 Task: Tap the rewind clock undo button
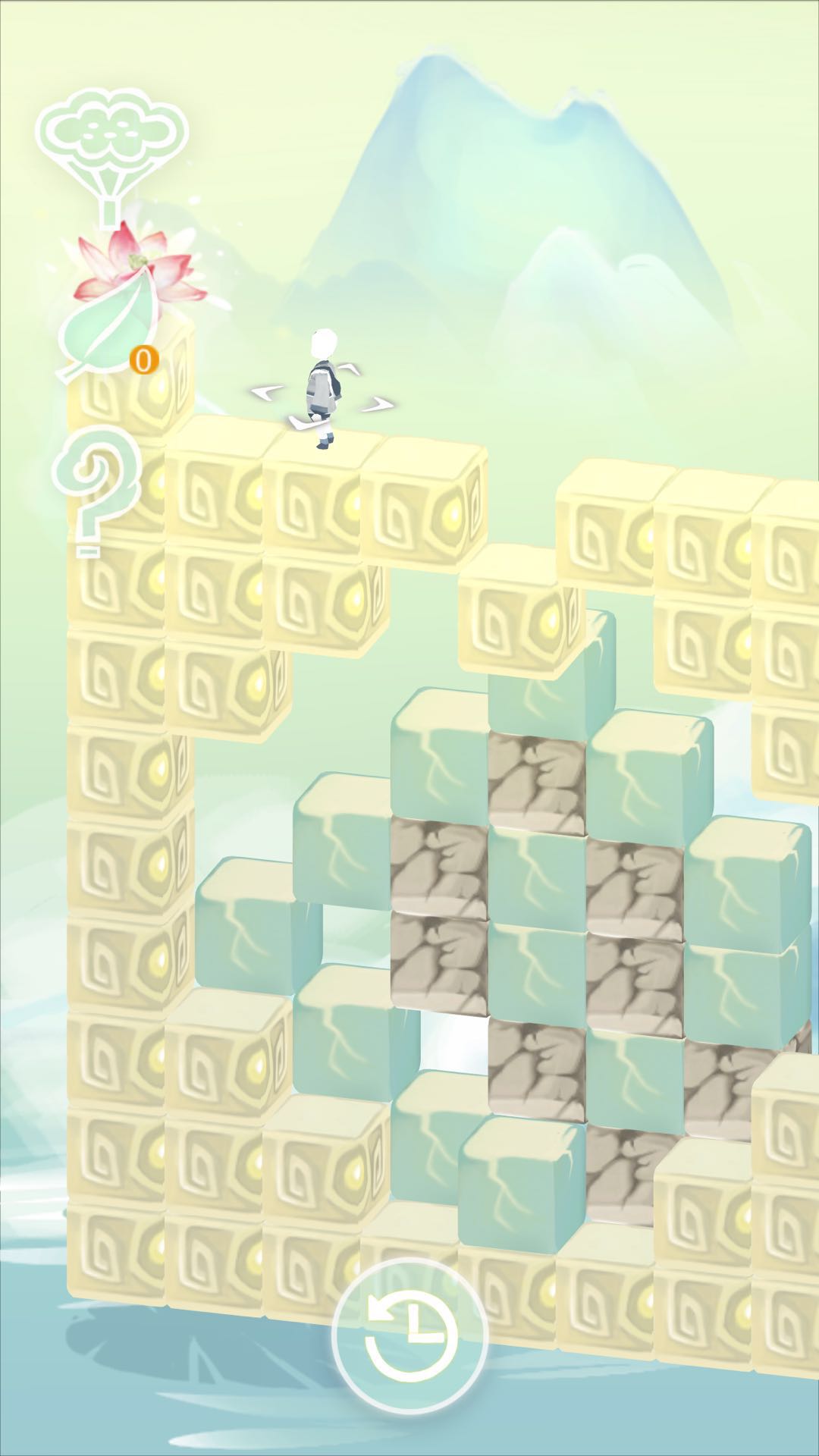tap(409, 1333)
